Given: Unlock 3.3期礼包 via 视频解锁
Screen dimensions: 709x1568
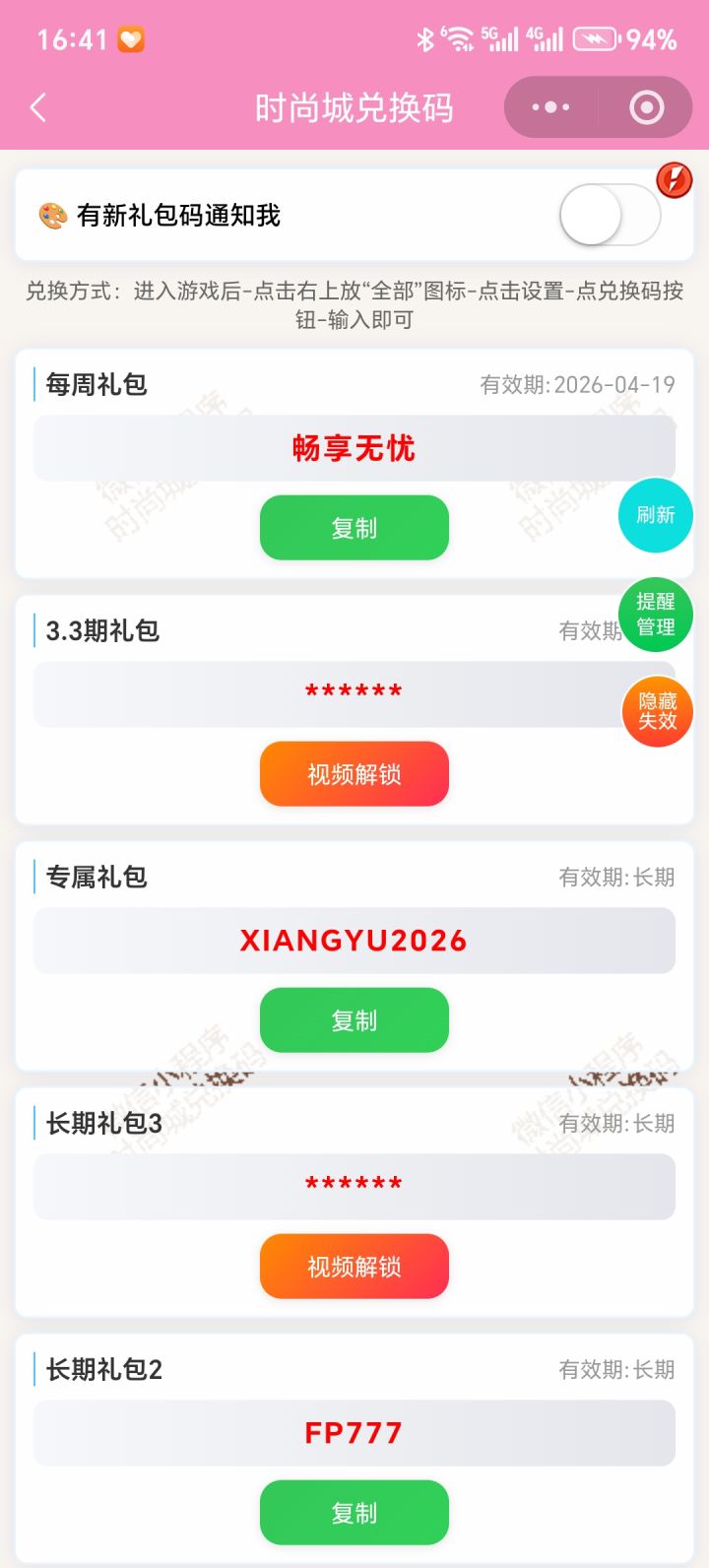Looking at the screenshot, I should pos(354,774).
